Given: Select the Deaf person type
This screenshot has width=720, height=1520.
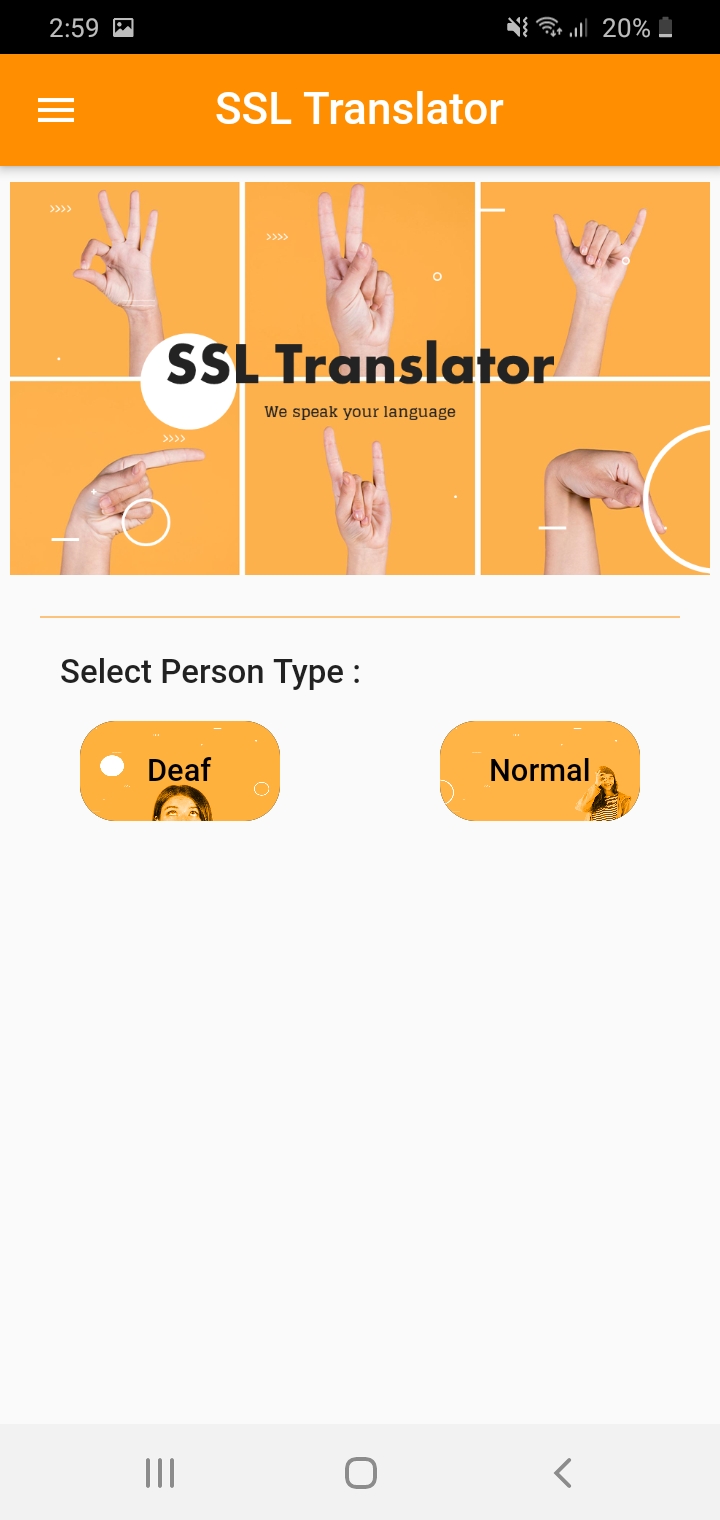Looking at the screenshot, I should coord(180,771).
